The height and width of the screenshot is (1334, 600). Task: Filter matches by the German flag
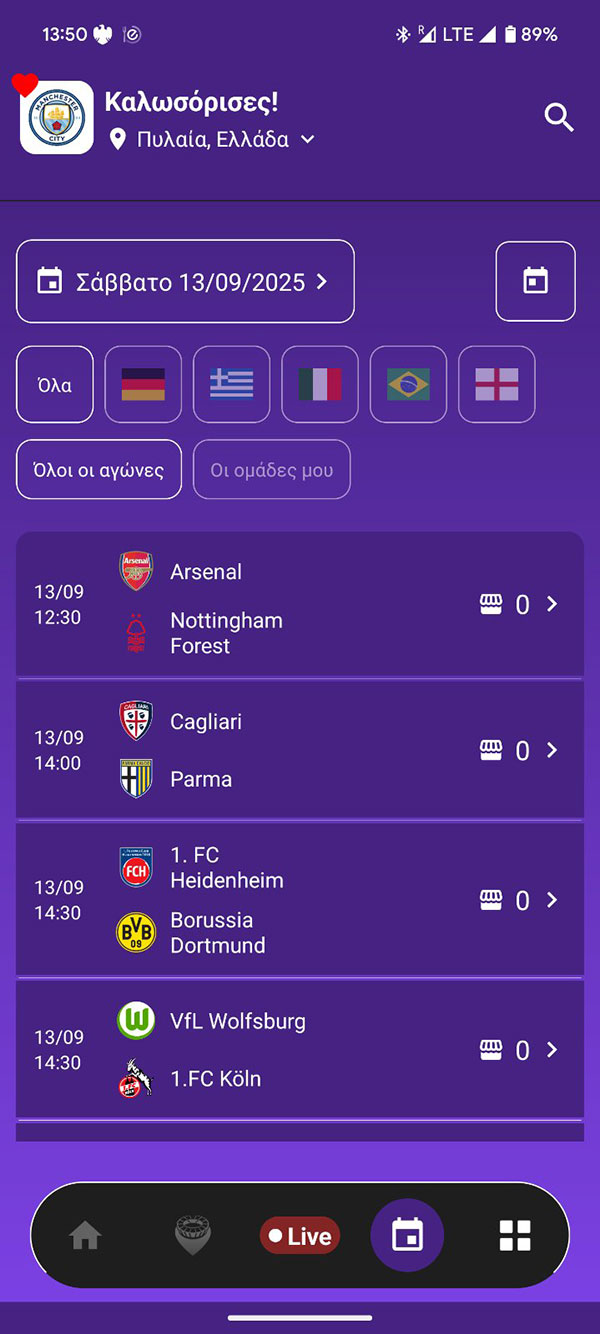[143, 384]
